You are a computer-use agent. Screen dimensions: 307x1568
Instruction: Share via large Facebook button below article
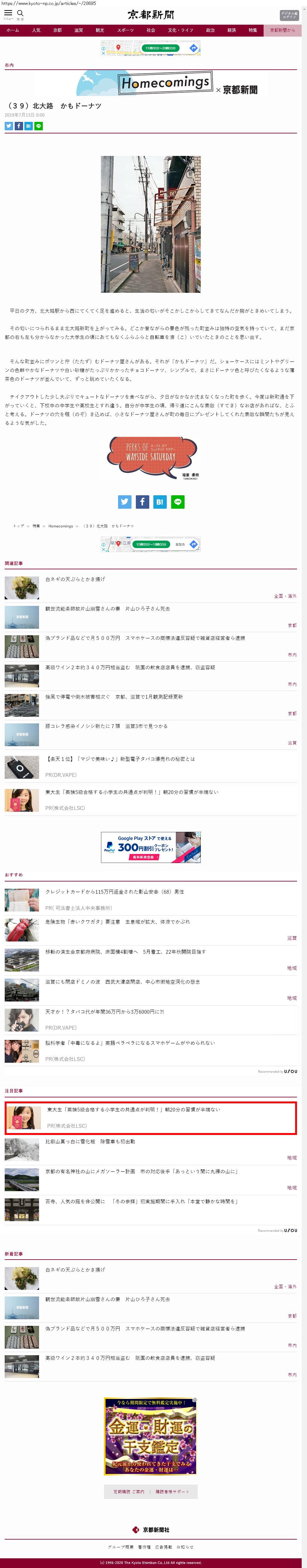pyautogui.click(x=142, y=502)
